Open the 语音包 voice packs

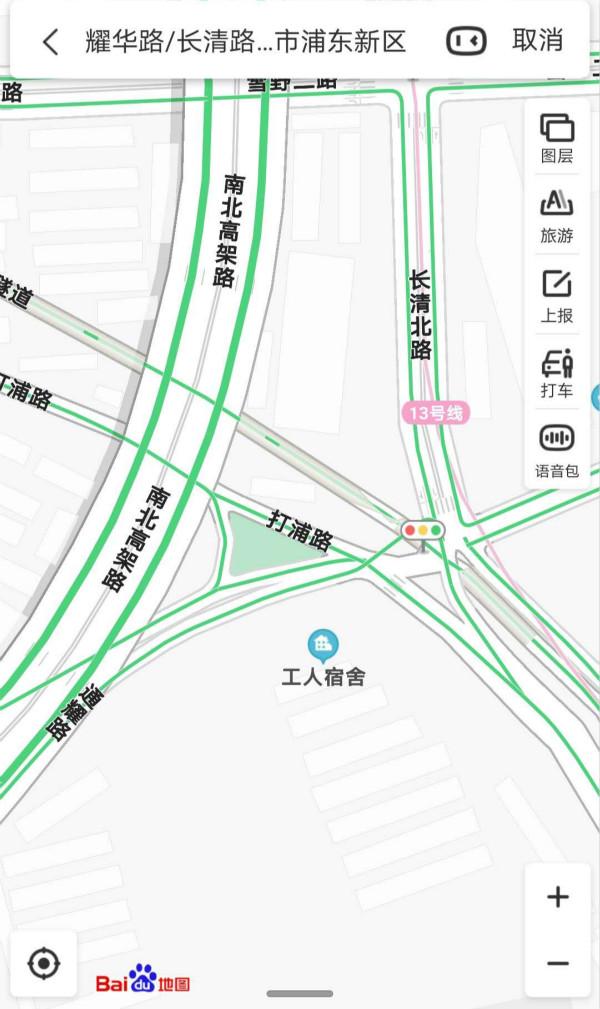coord(557,450)
